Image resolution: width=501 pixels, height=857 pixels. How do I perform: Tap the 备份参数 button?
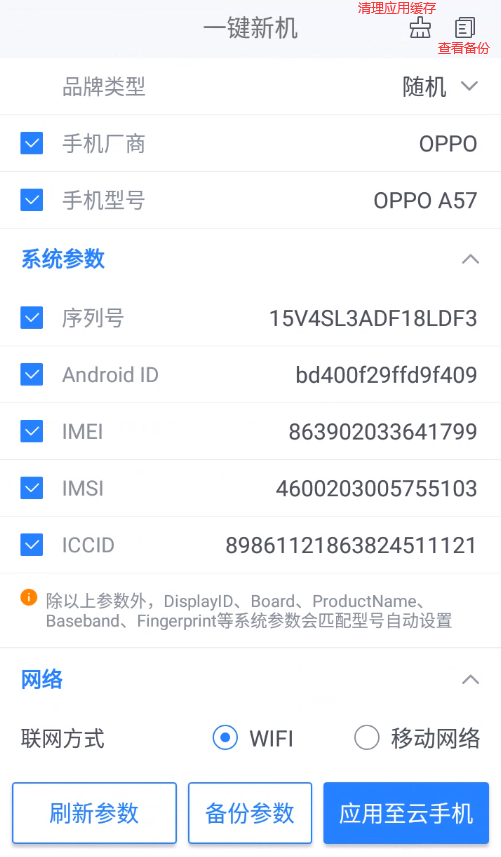[250, 813]
